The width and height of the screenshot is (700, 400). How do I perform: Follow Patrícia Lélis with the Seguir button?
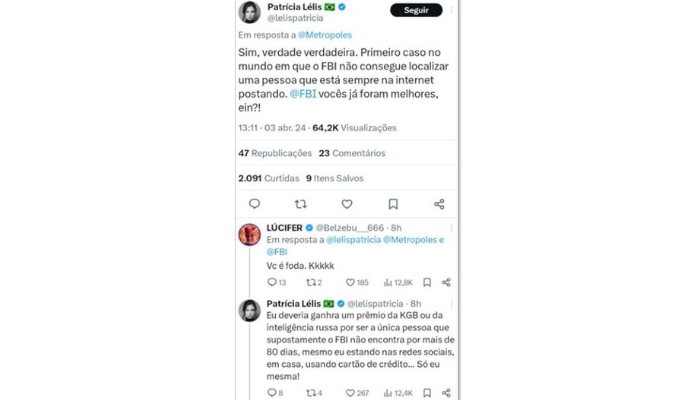pos(416,11)
